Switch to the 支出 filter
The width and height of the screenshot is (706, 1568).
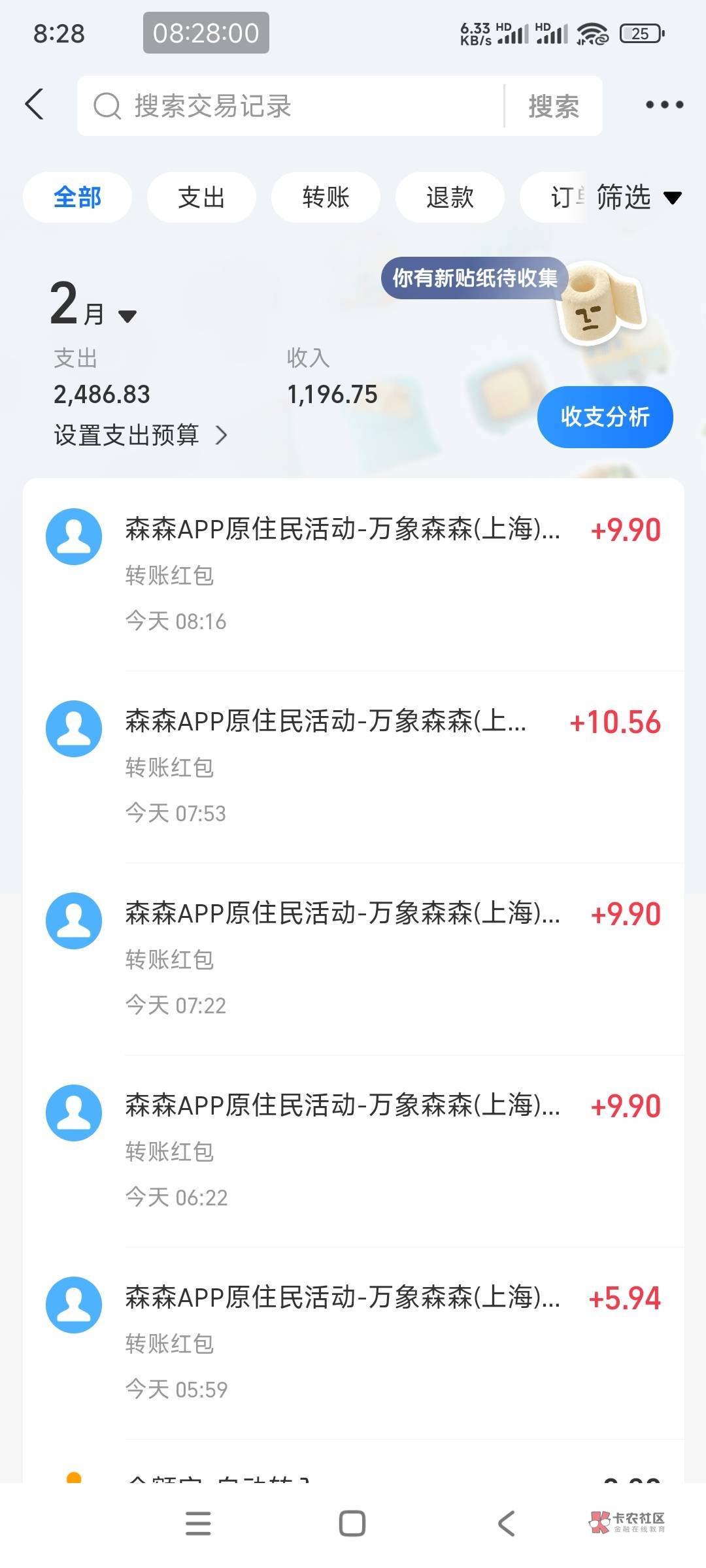(x=201, y=197)
